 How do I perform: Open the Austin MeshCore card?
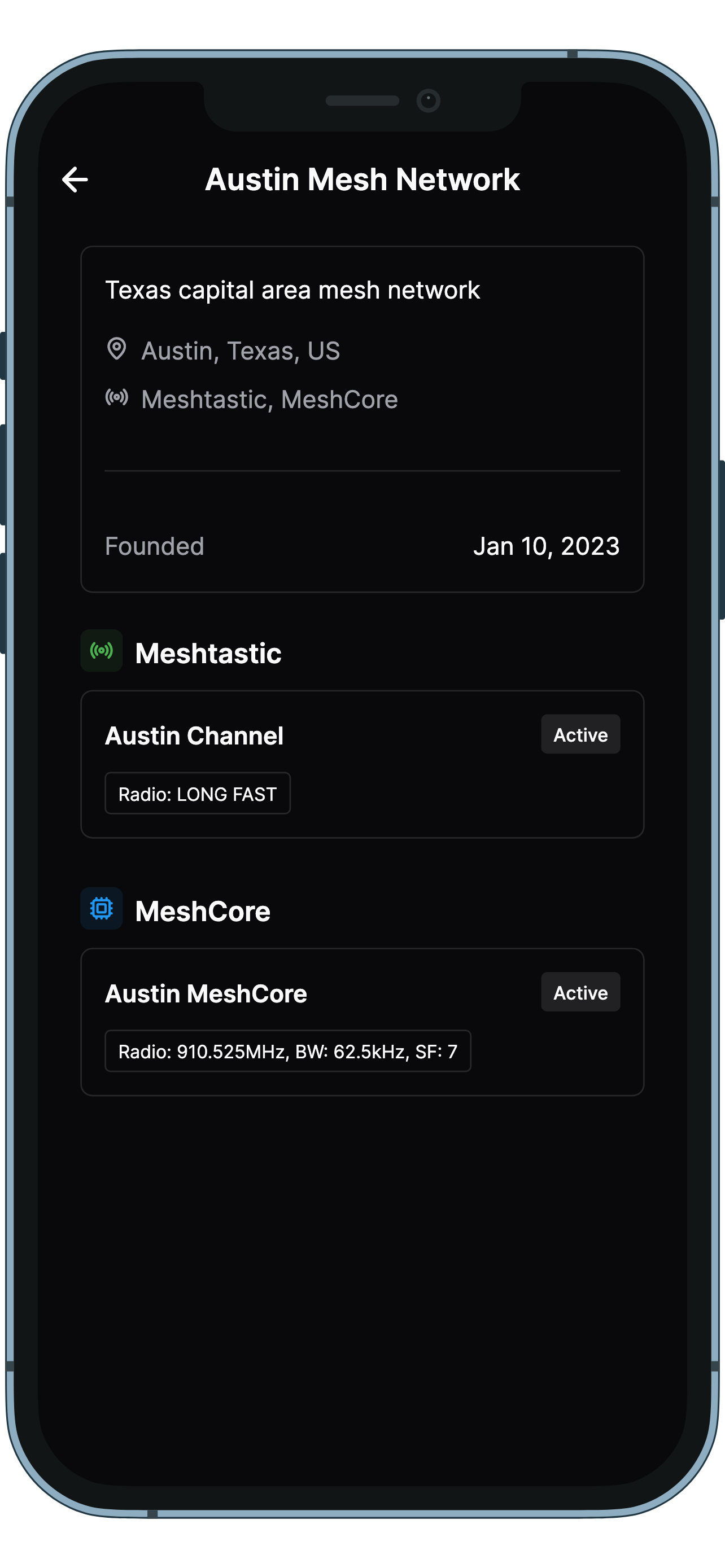(361, 1021)
